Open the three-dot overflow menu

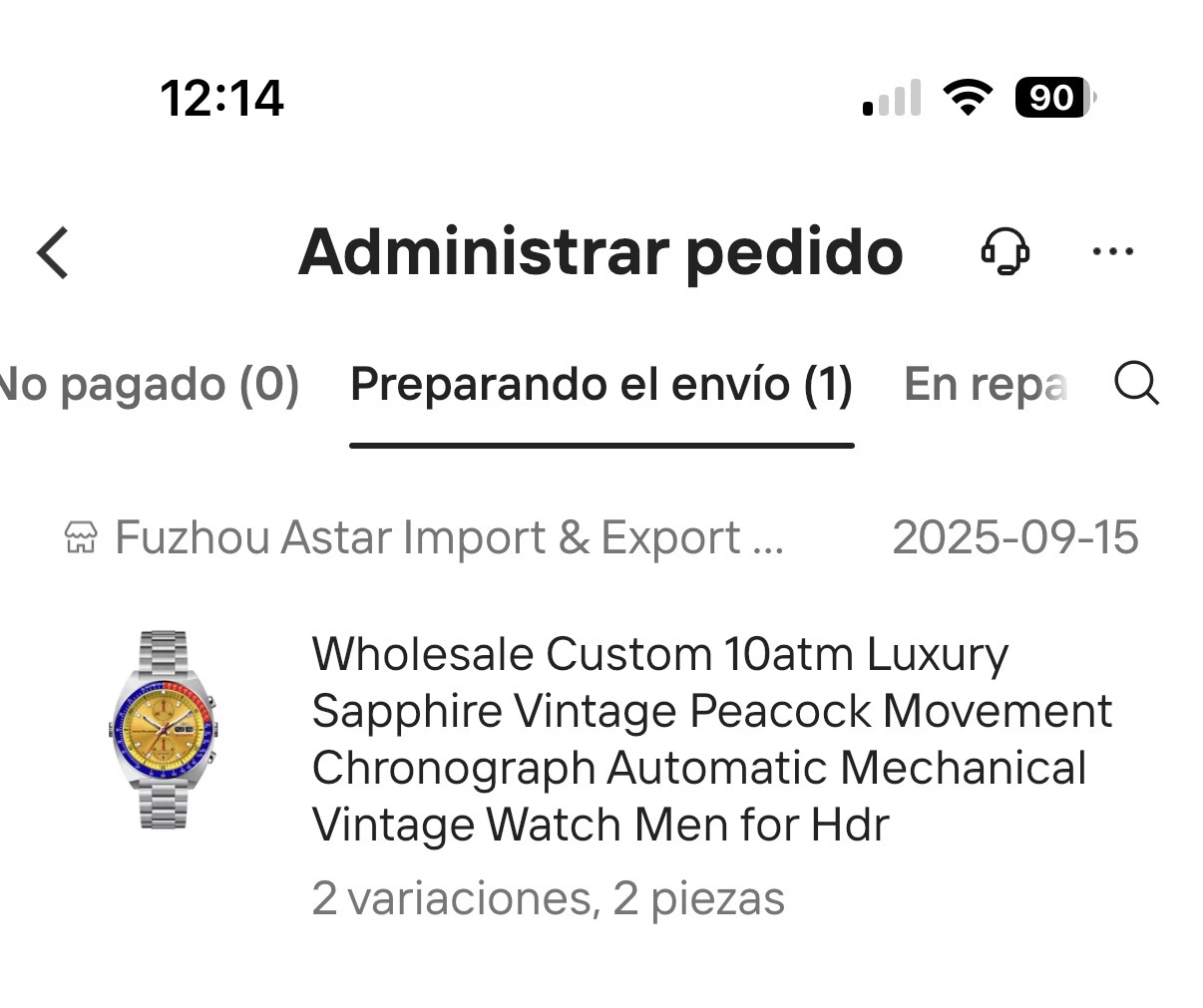coord(1112,251)
